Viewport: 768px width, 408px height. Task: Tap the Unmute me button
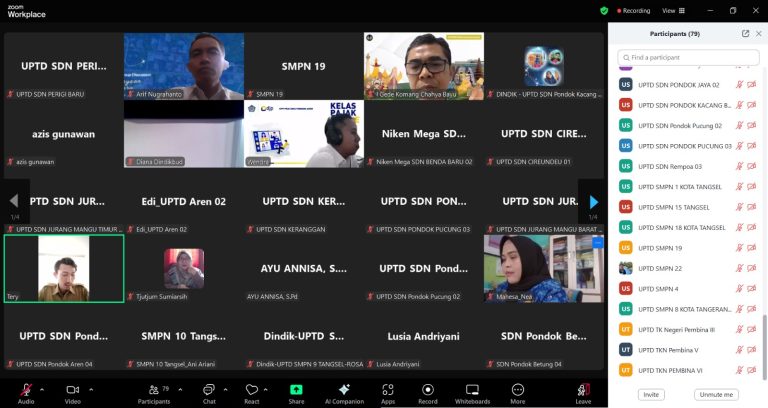pos(717,394)
